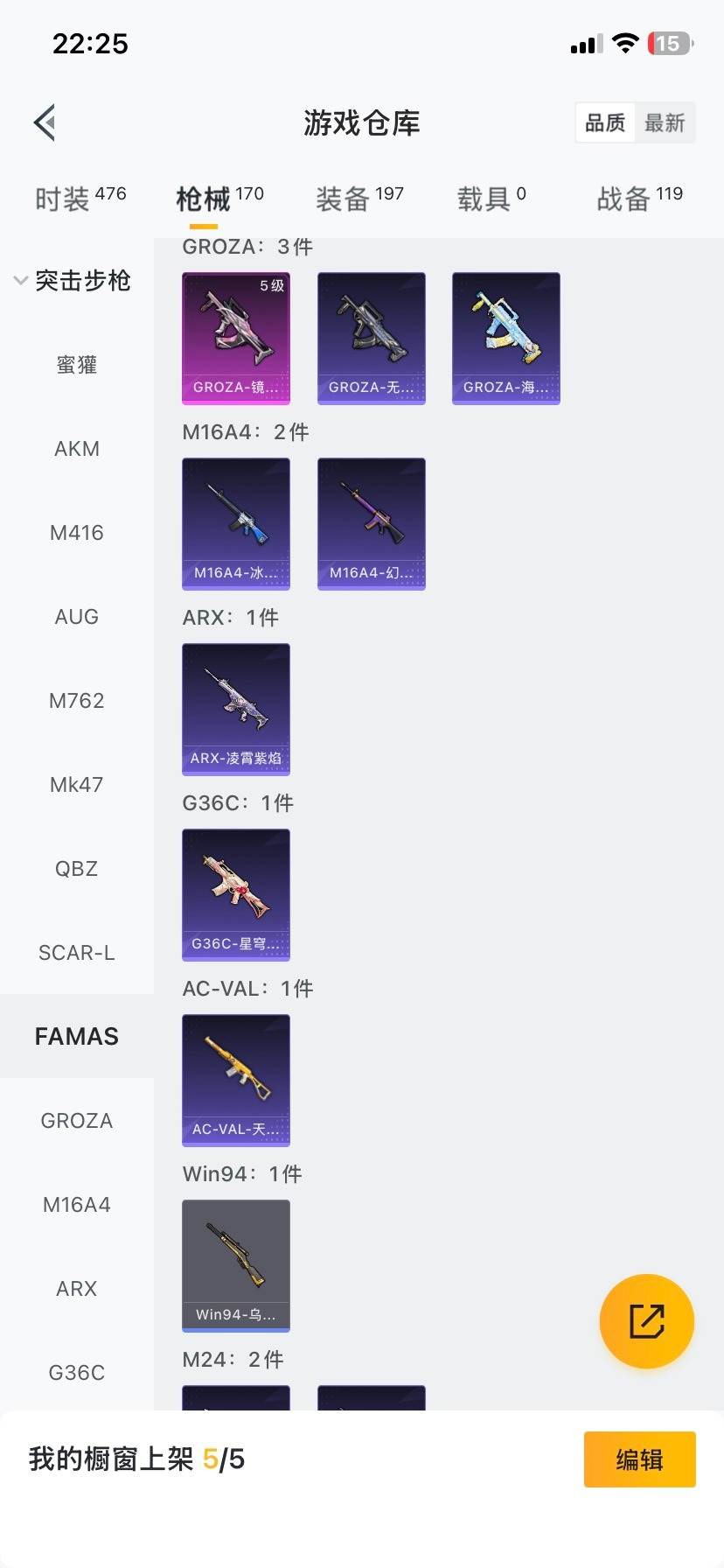
Task: Collapse the 突击步枪 category
Action: pyautogui.click(x=73, y=281)
